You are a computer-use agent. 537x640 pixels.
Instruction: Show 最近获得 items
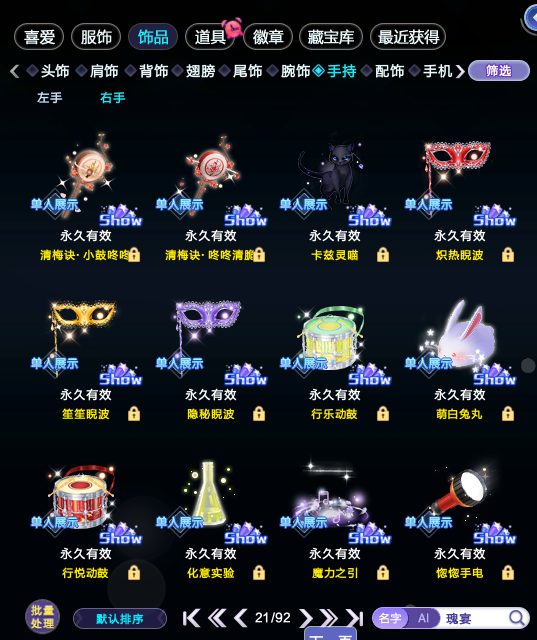(408, 37)
